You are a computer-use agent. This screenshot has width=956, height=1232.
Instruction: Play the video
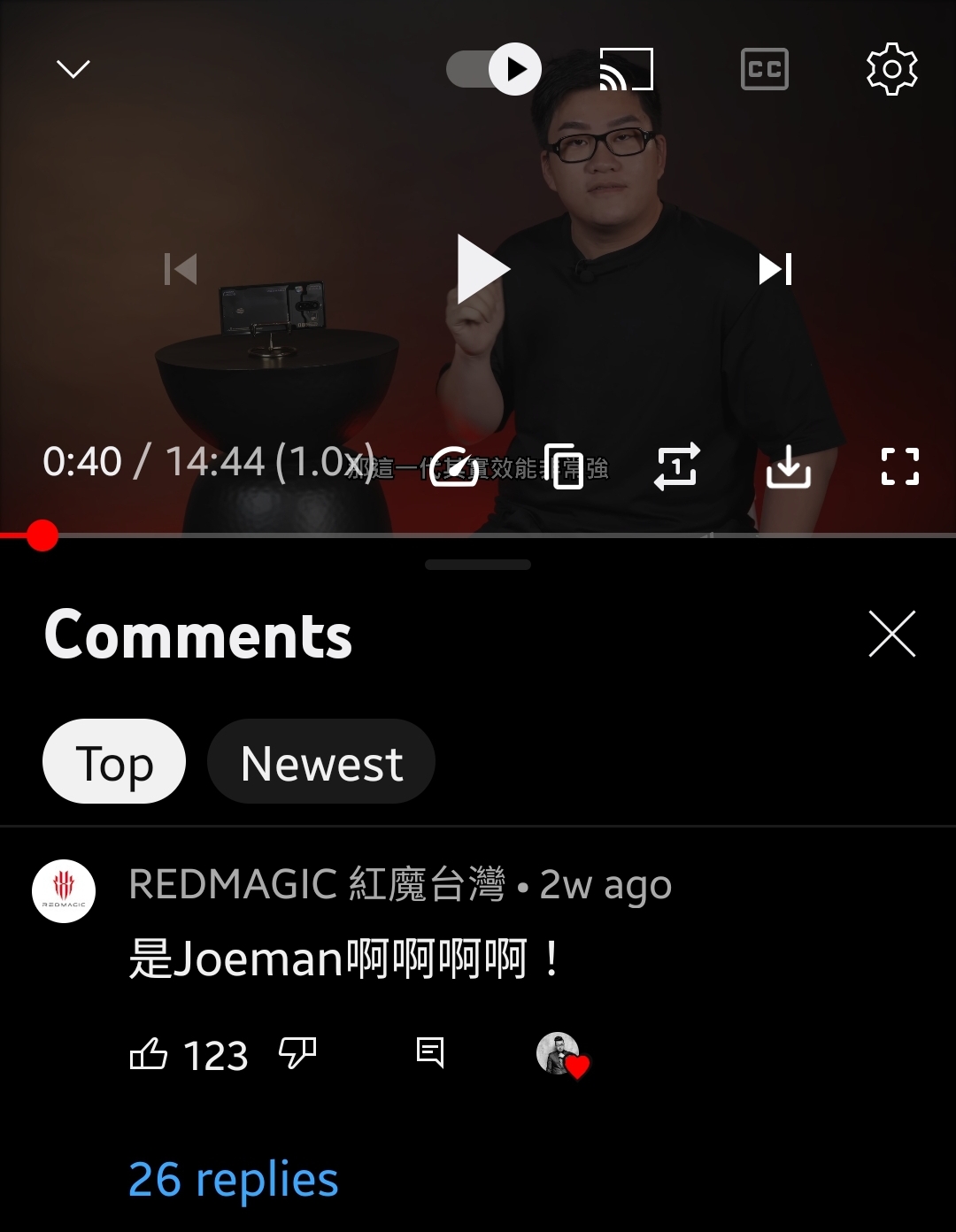point(482,269)
